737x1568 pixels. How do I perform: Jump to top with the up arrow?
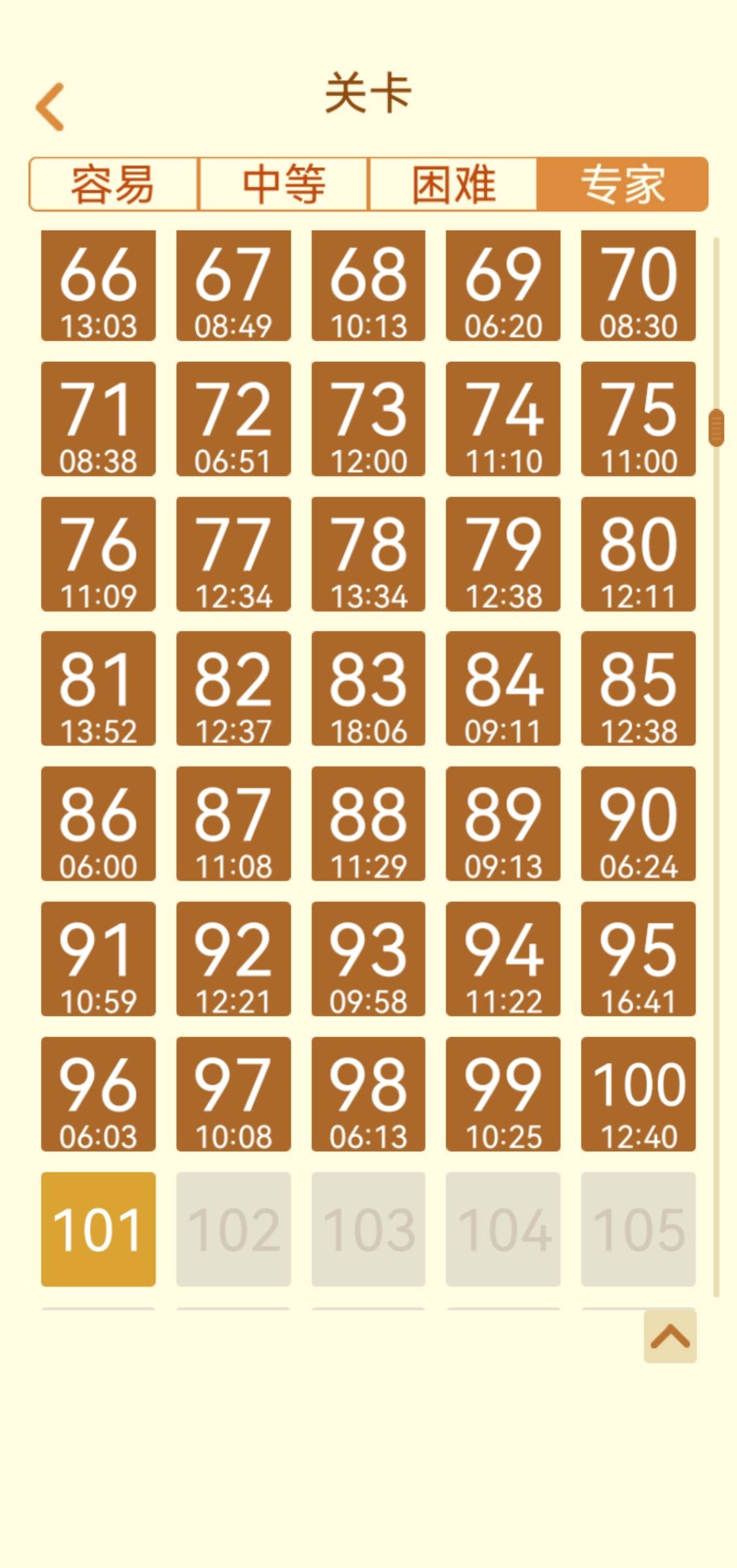pos(670,1336)
